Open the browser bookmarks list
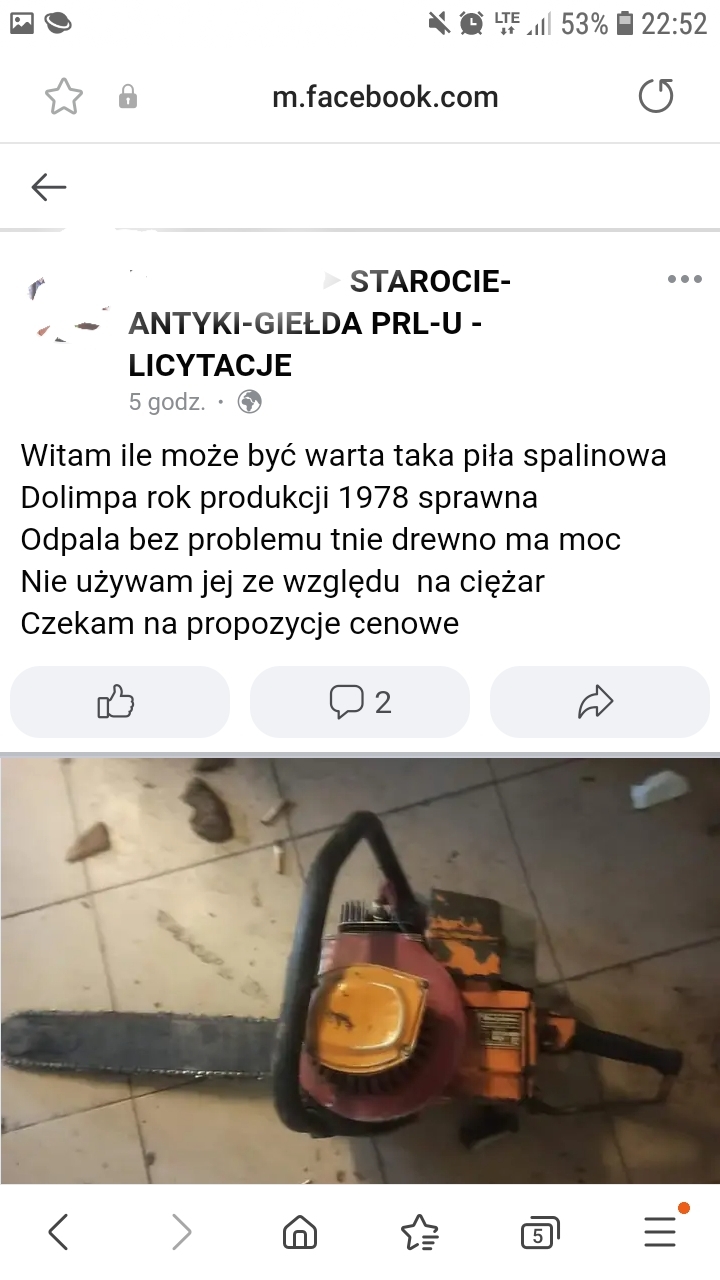Image resolution: width=720 pixels, height=1280 pixels. (419, 1232)
